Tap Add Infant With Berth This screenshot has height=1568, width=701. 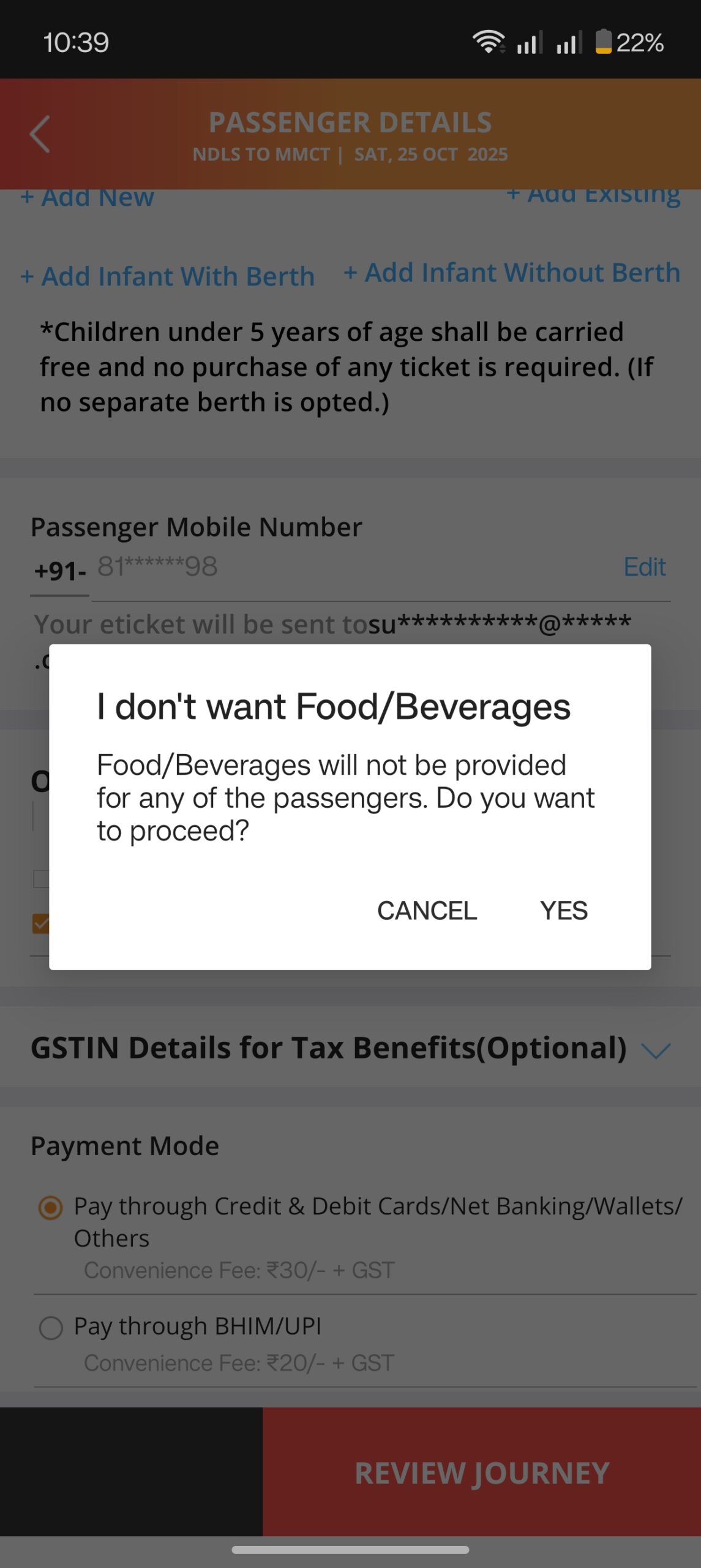click(168, 276)
